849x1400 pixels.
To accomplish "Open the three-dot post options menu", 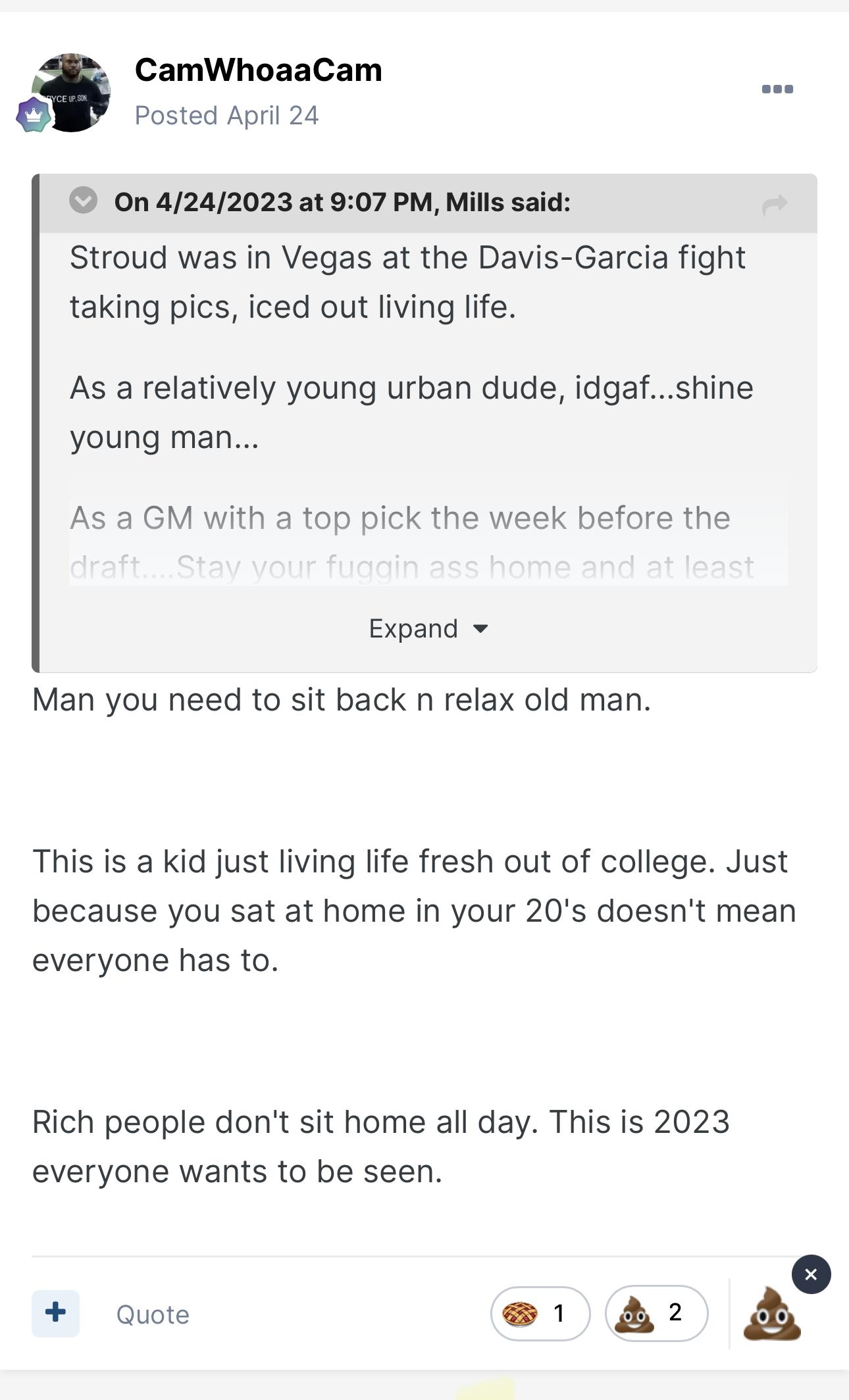I will (777, 89).
